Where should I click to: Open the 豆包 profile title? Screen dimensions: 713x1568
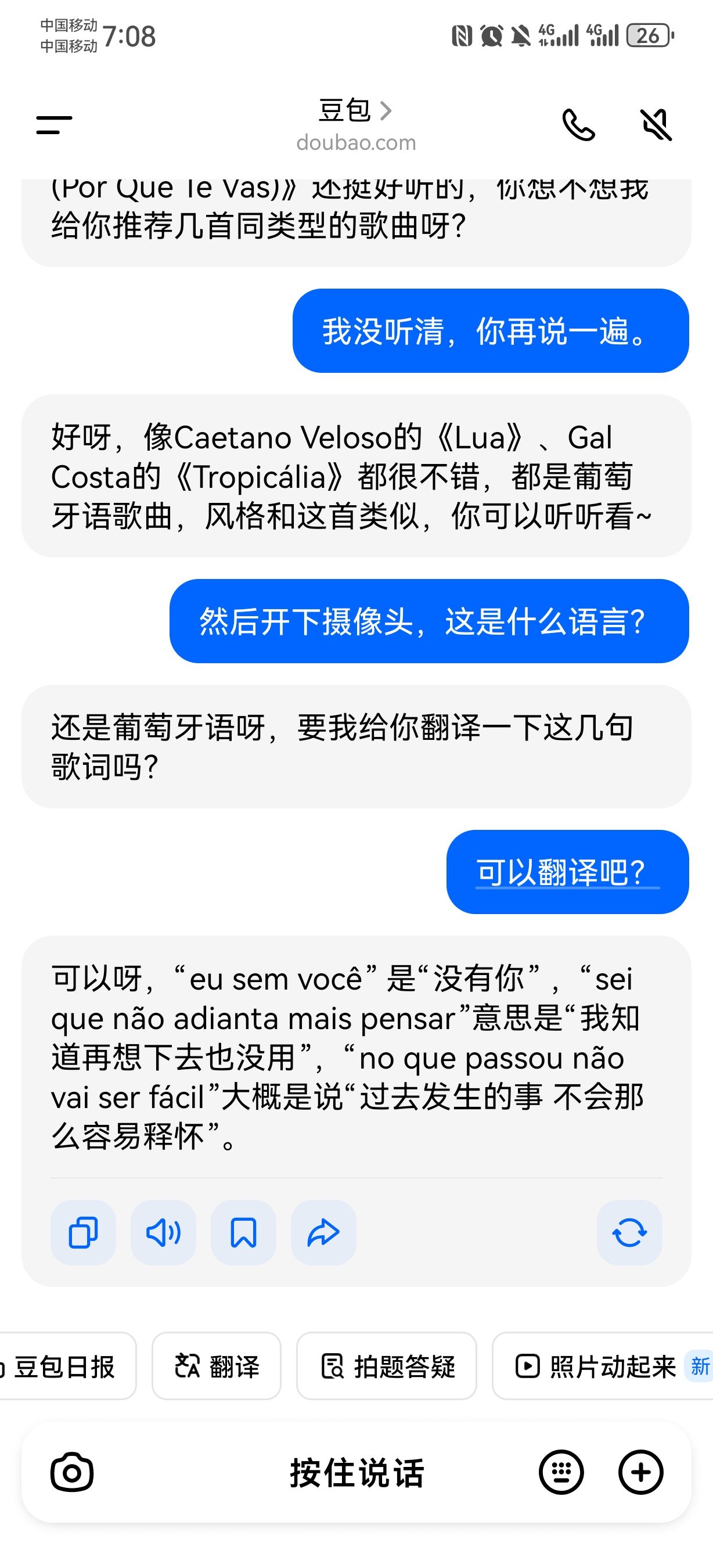coord(356,111)
